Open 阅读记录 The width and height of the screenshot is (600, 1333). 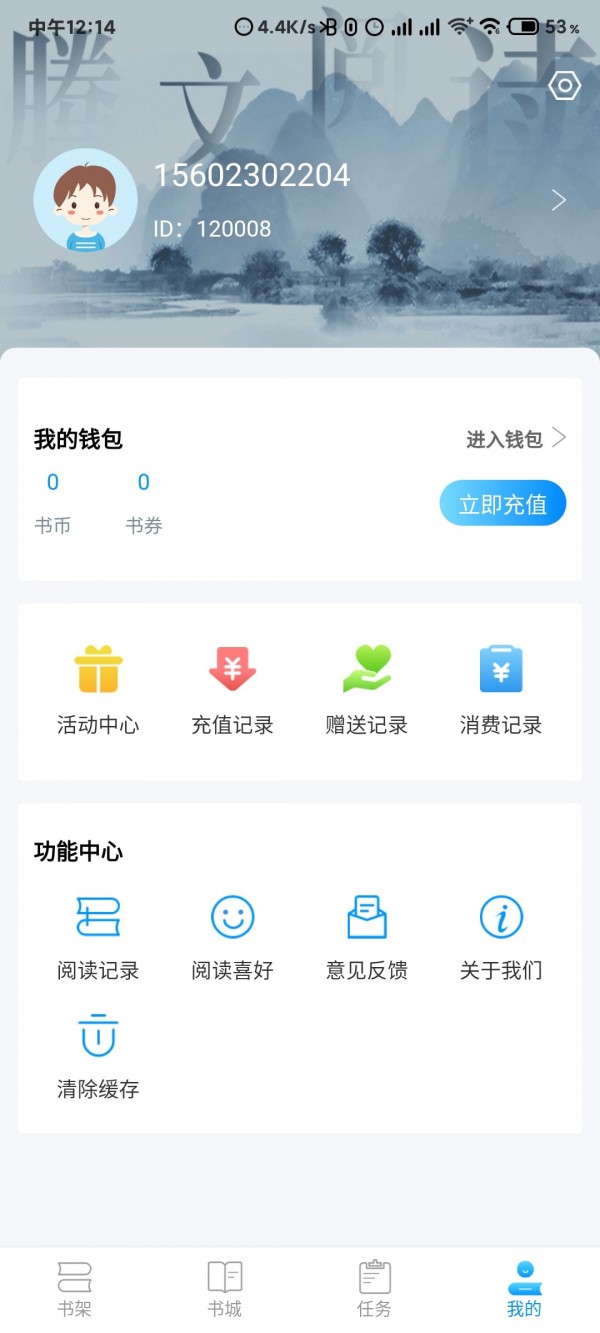[x=97, y=936]
